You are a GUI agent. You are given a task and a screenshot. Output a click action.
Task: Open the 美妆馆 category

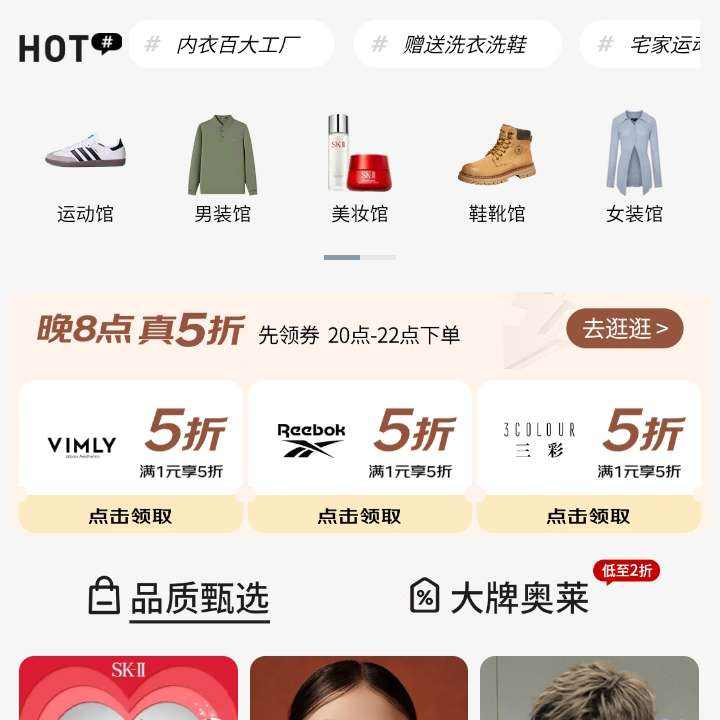pyautogui.click(x=360, y=168)
